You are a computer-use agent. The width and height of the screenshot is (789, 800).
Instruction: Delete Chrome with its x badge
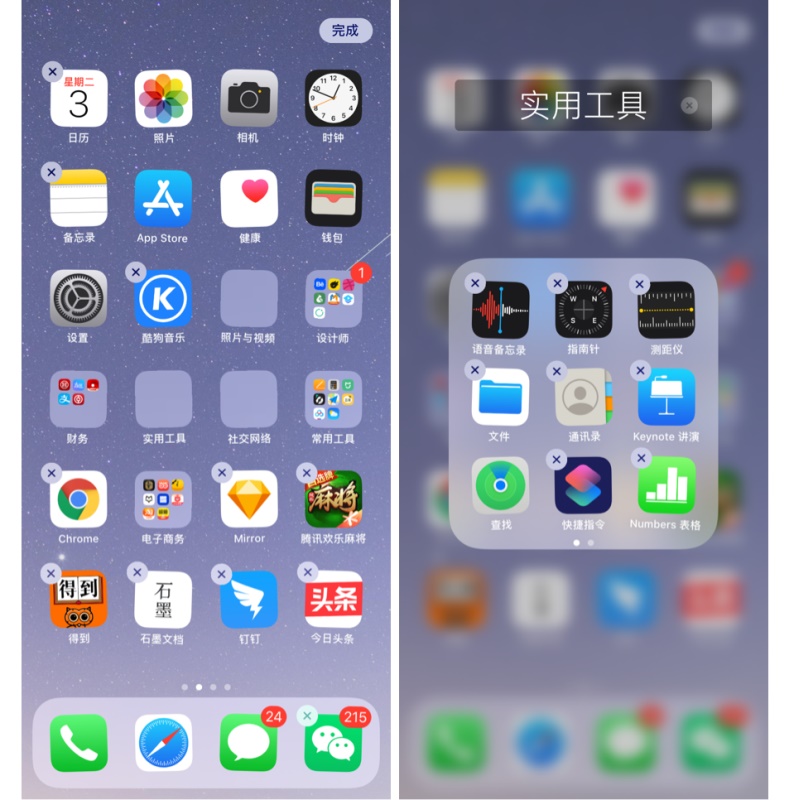[x=52, y=473]
